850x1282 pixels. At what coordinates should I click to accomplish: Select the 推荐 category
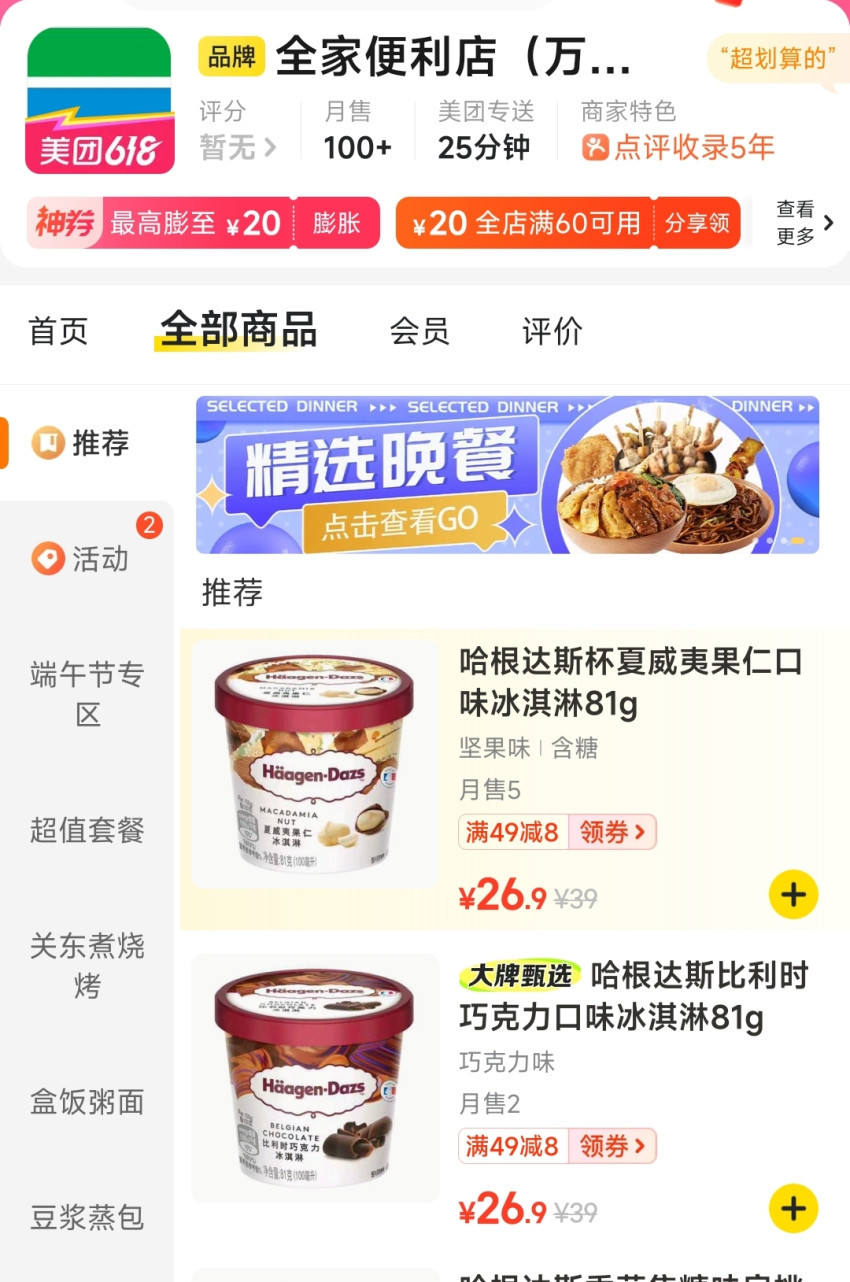pos(86,442)
